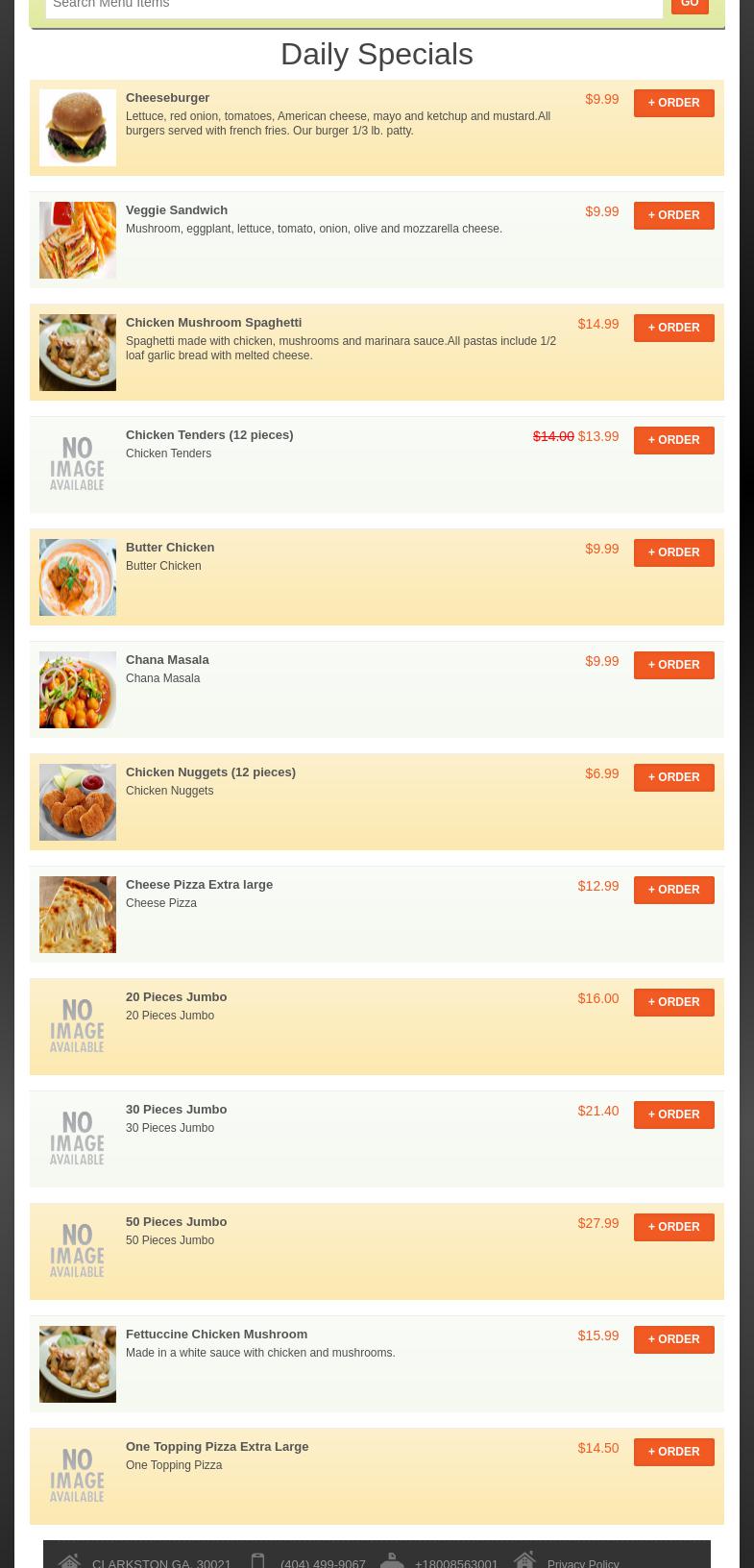The height and width of the screenshot is (1568, 754).
Task: Order Chicken Tenders (12 pieces)
Action: (673, 440)
